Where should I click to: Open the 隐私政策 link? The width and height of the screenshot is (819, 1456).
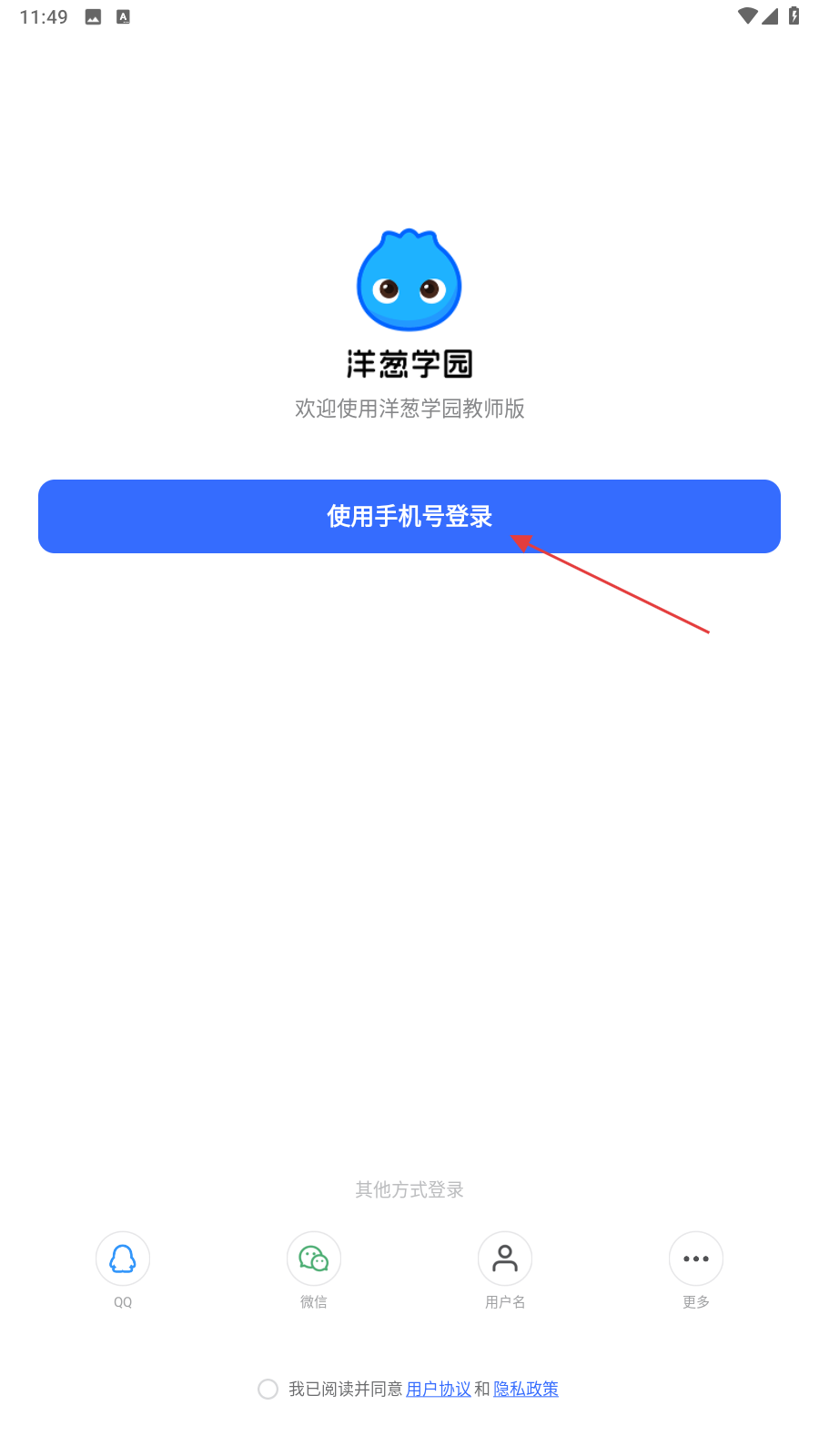click(526, 1389)
